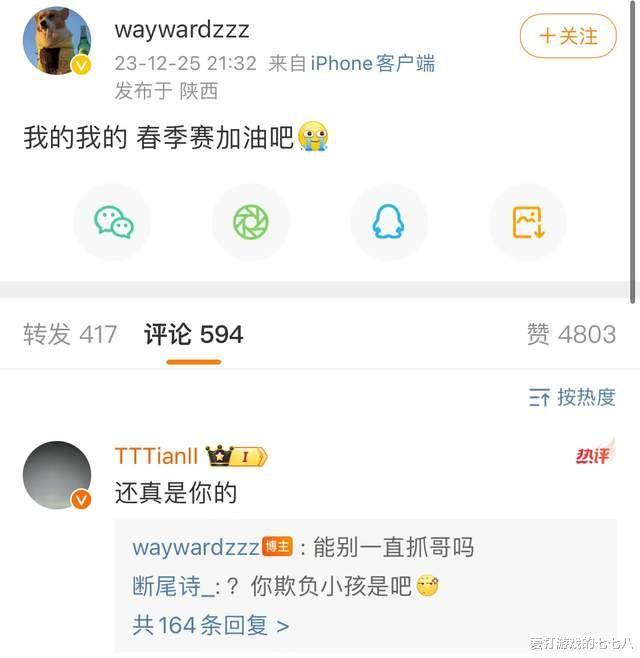The height and width of the screenshot is (658, 640).
Task: Save the post as an image
Action: (527, 222)
